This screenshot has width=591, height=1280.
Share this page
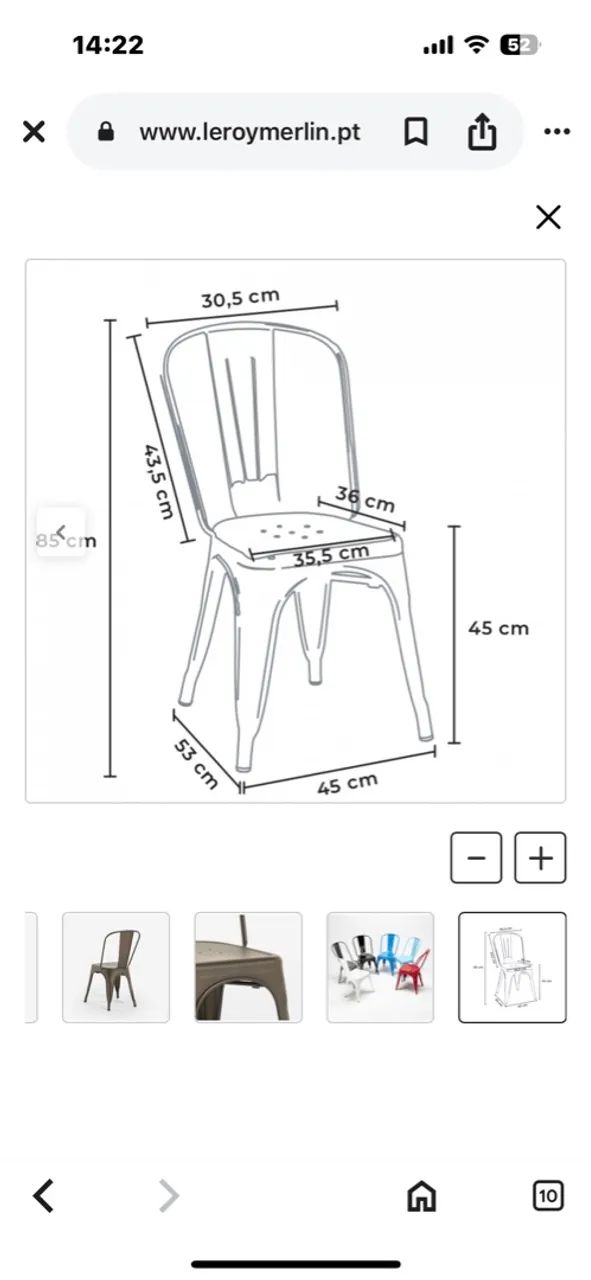coord(482,131)
